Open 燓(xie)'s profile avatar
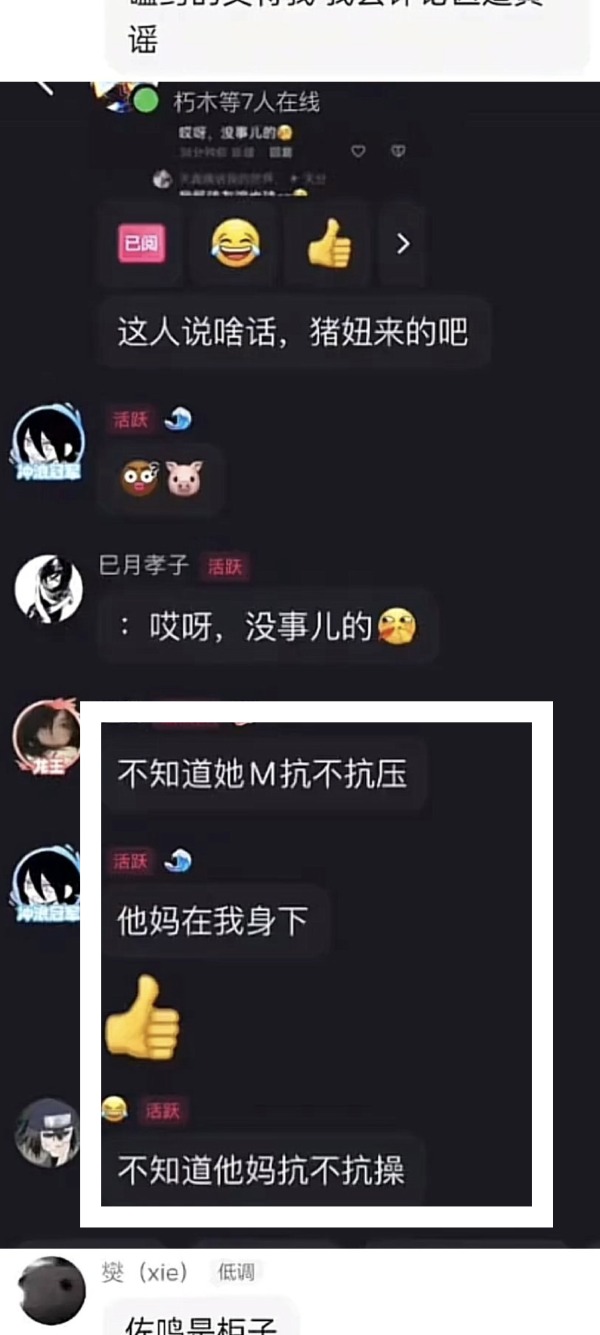 click(x=52, y=1290)
